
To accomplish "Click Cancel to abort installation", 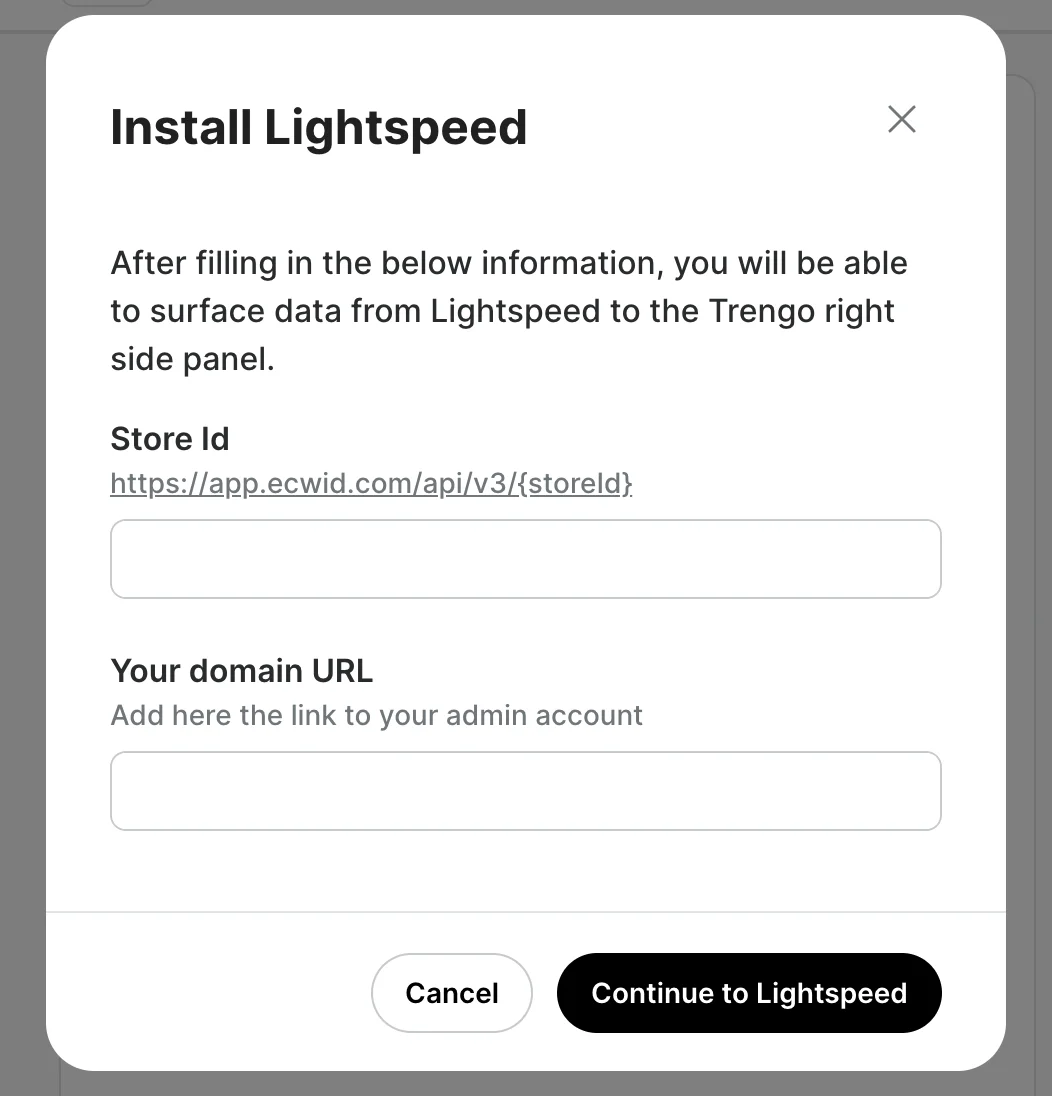I will [x=451, y=992].
